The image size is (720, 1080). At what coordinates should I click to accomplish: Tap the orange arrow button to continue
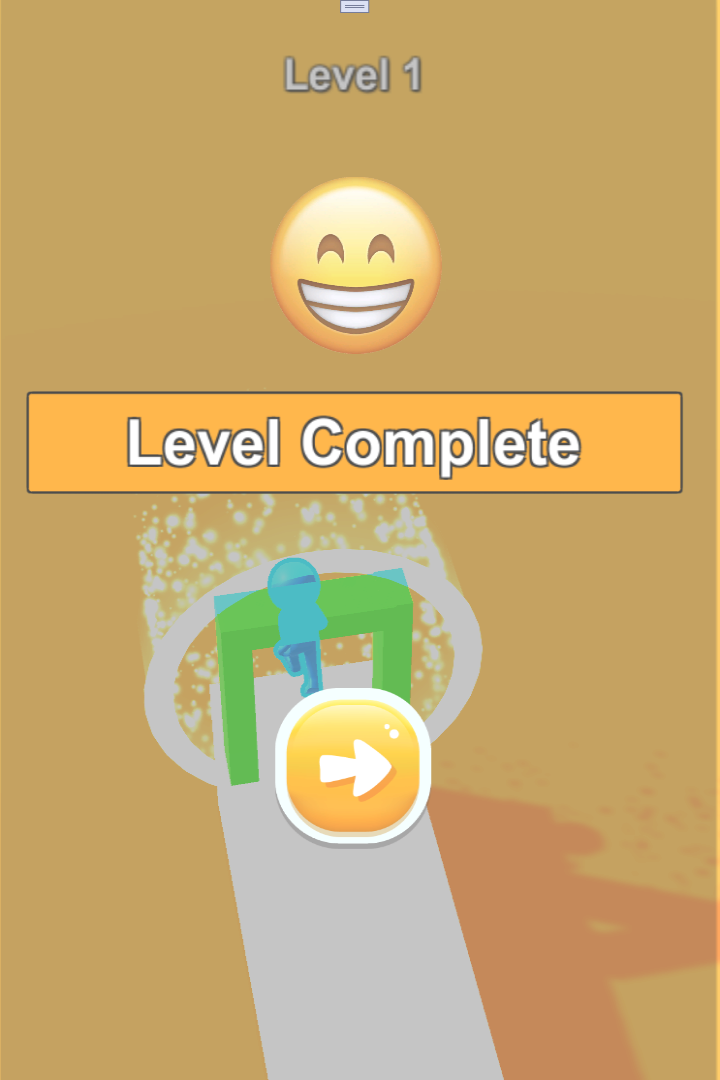pos(353,766)
